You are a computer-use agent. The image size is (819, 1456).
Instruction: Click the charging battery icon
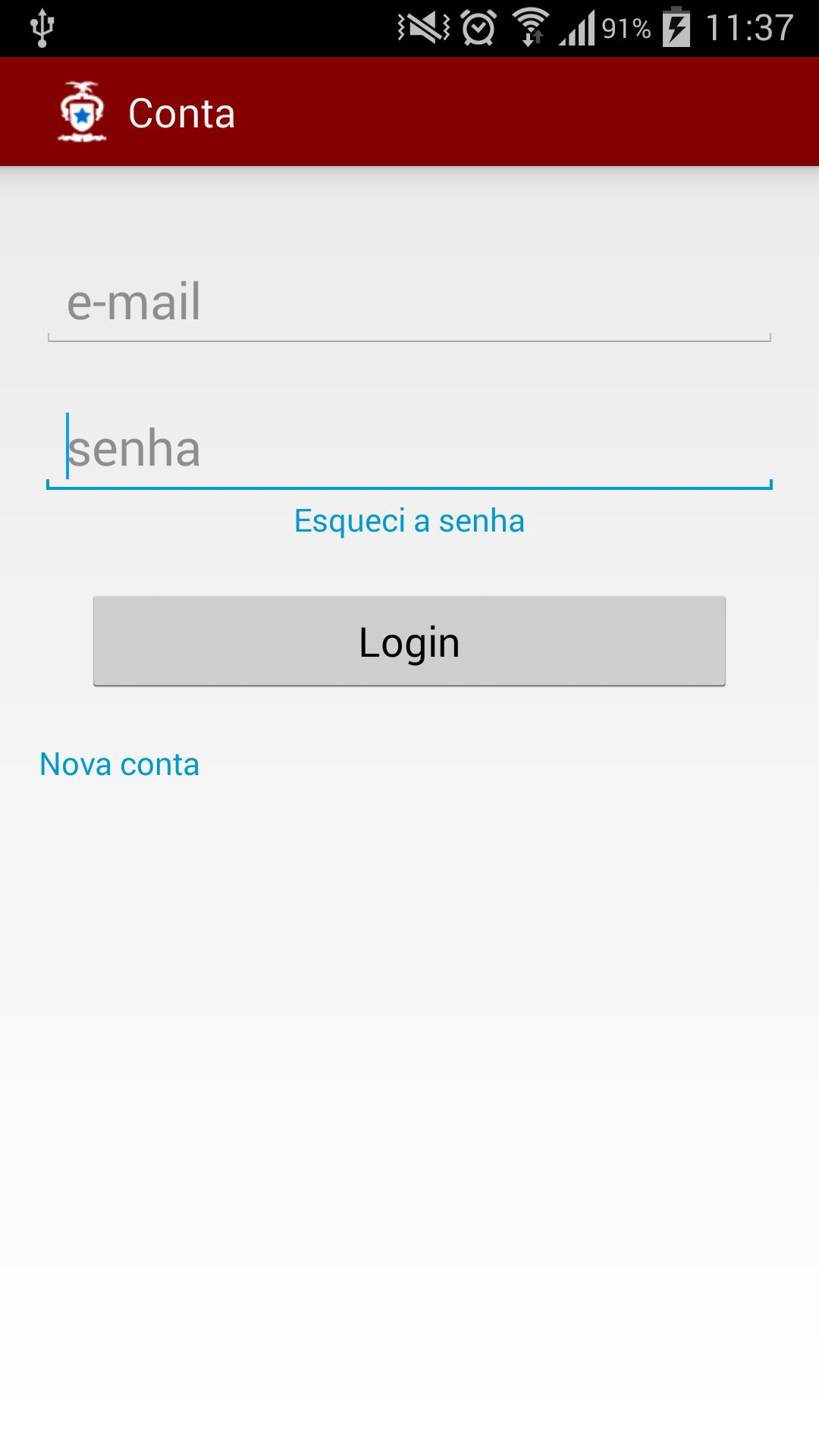(x=675, y=25)
